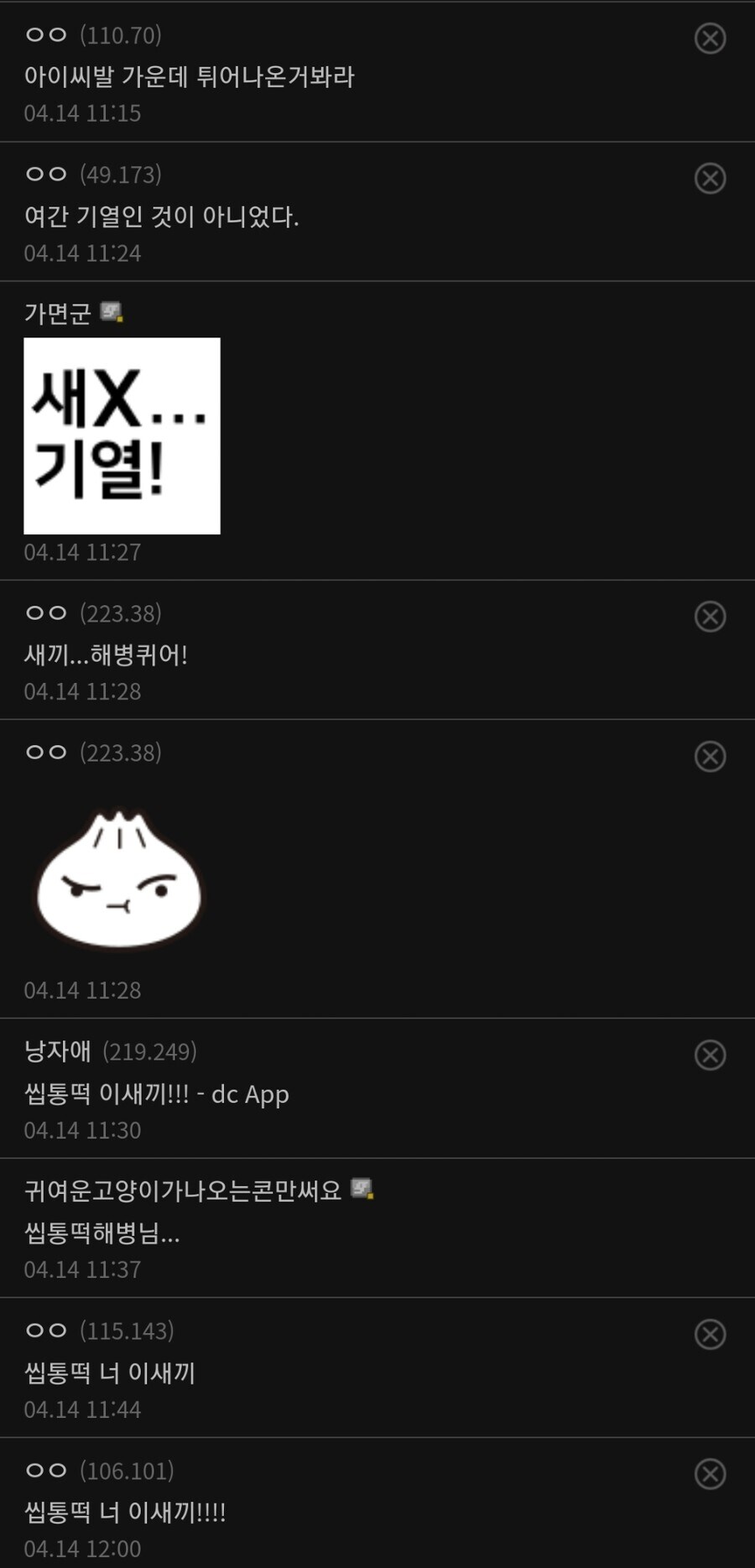
Task: Select the nickname 가면군
Action: (55, 312)
